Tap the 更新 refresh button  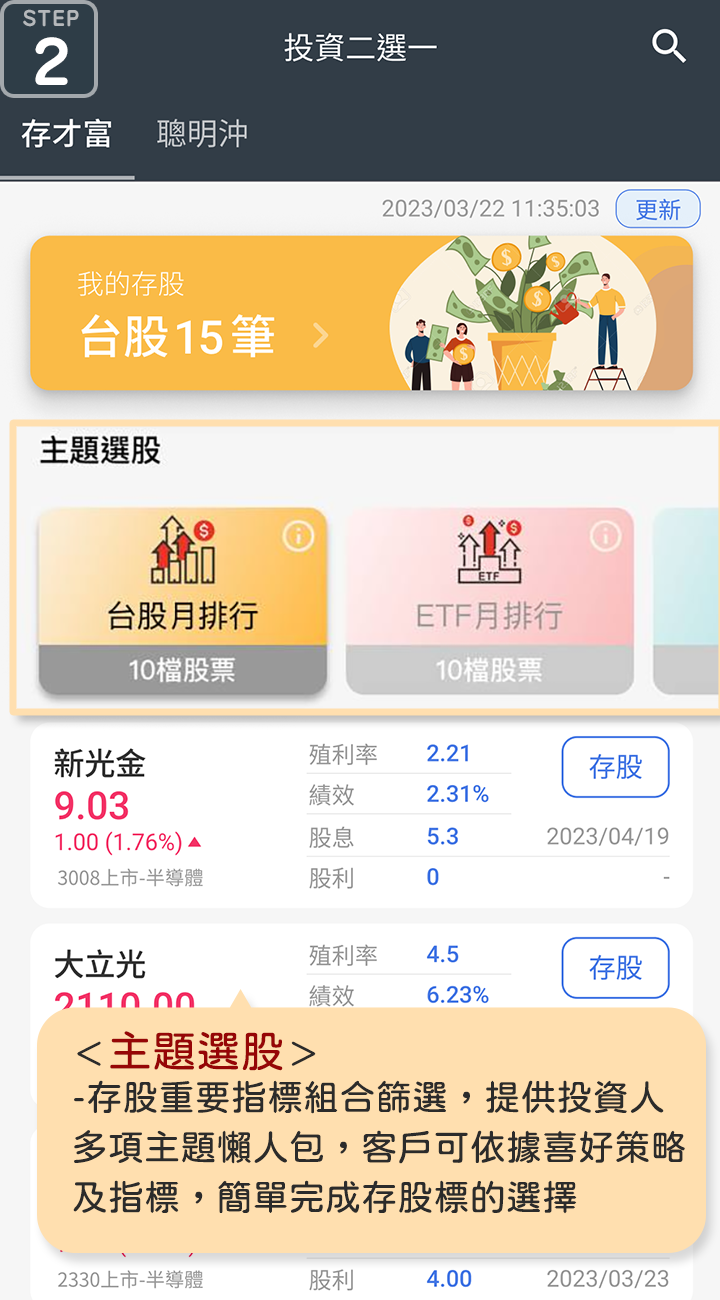pyautogui.click(x=657, y=209)
